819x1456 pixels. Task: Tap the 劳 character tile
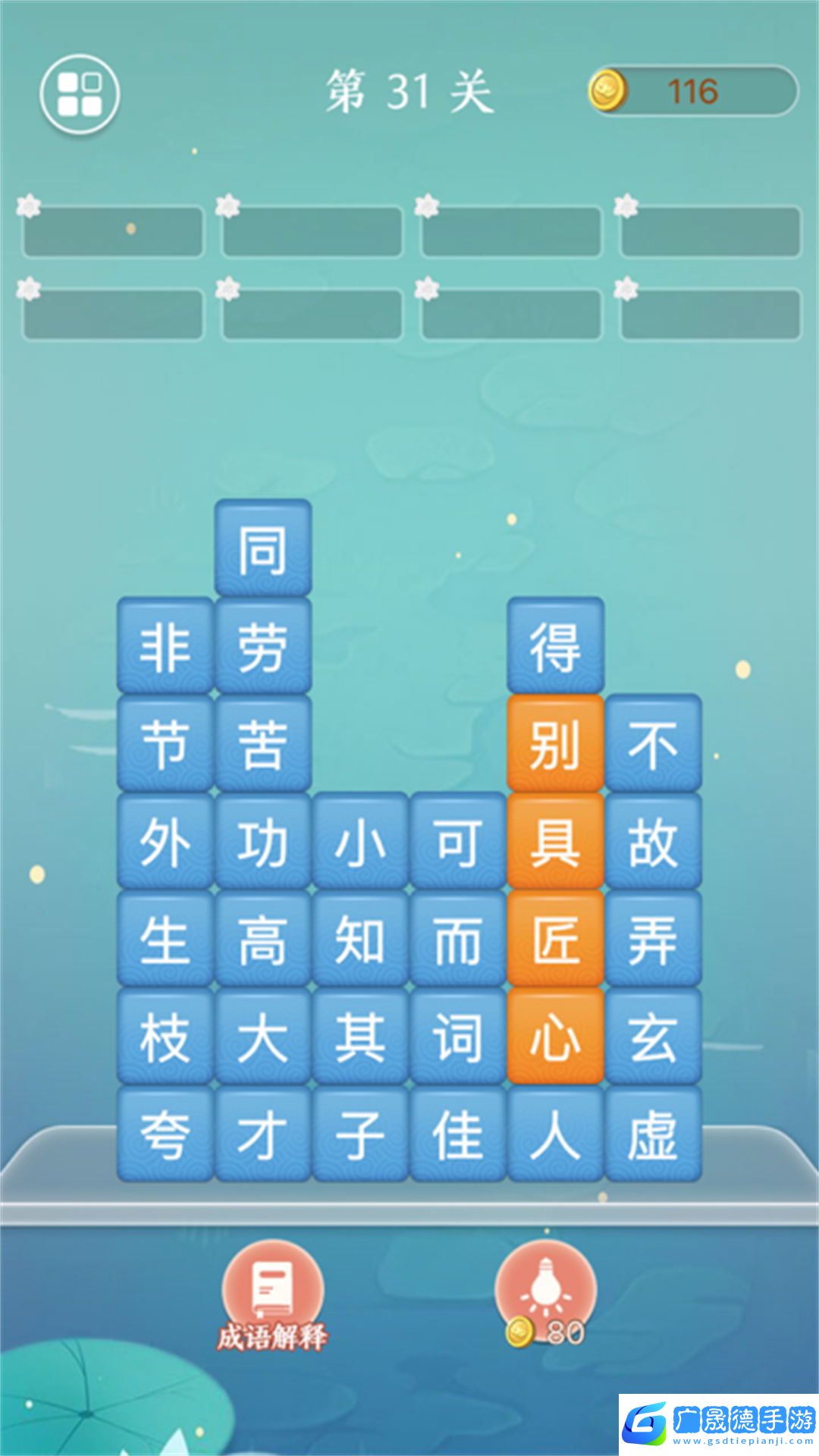click(x=262, y=646)
